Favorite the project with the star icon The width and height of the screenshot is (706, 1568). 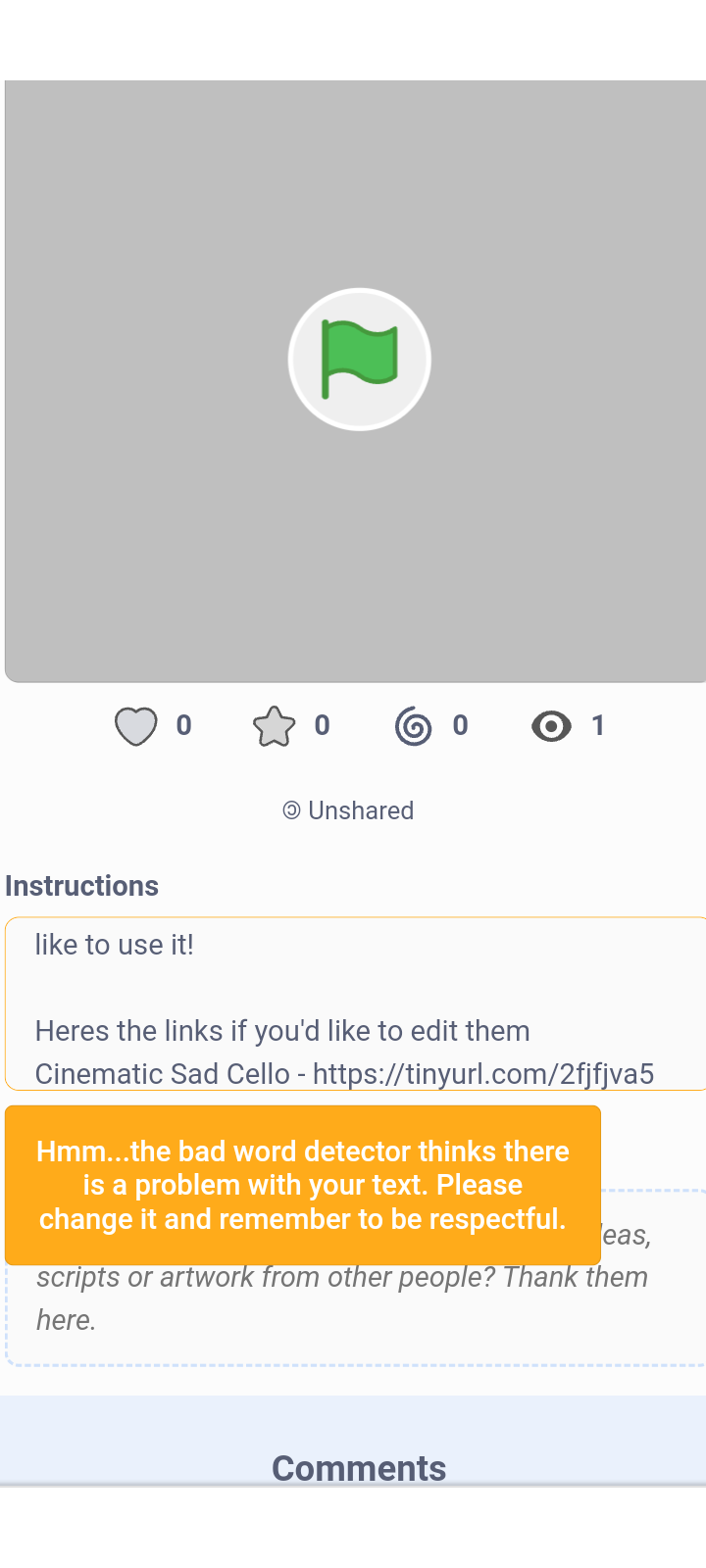(x=274, y=726)
